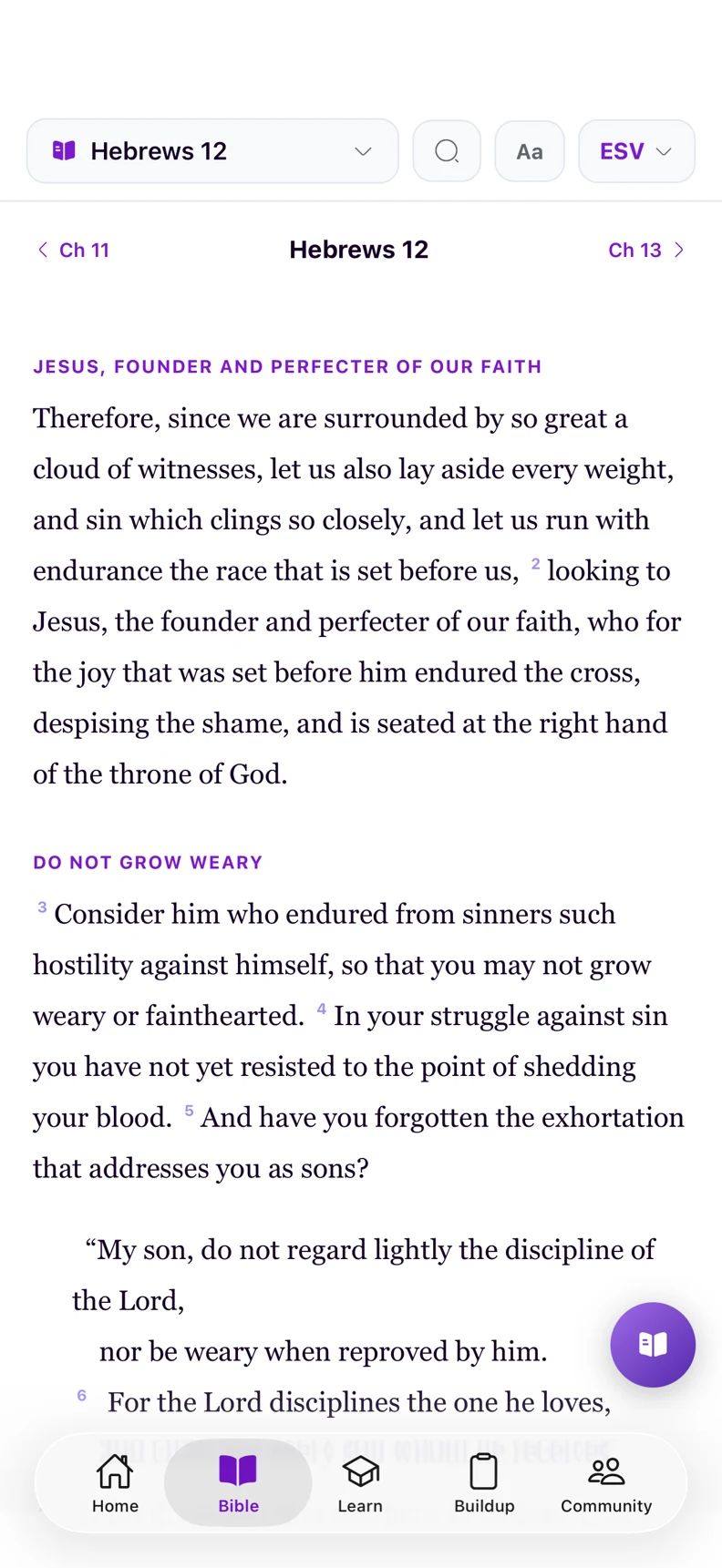Search the Bible text
The width and height of the screenshot is (722, 1568).
(x=447, y=151)
